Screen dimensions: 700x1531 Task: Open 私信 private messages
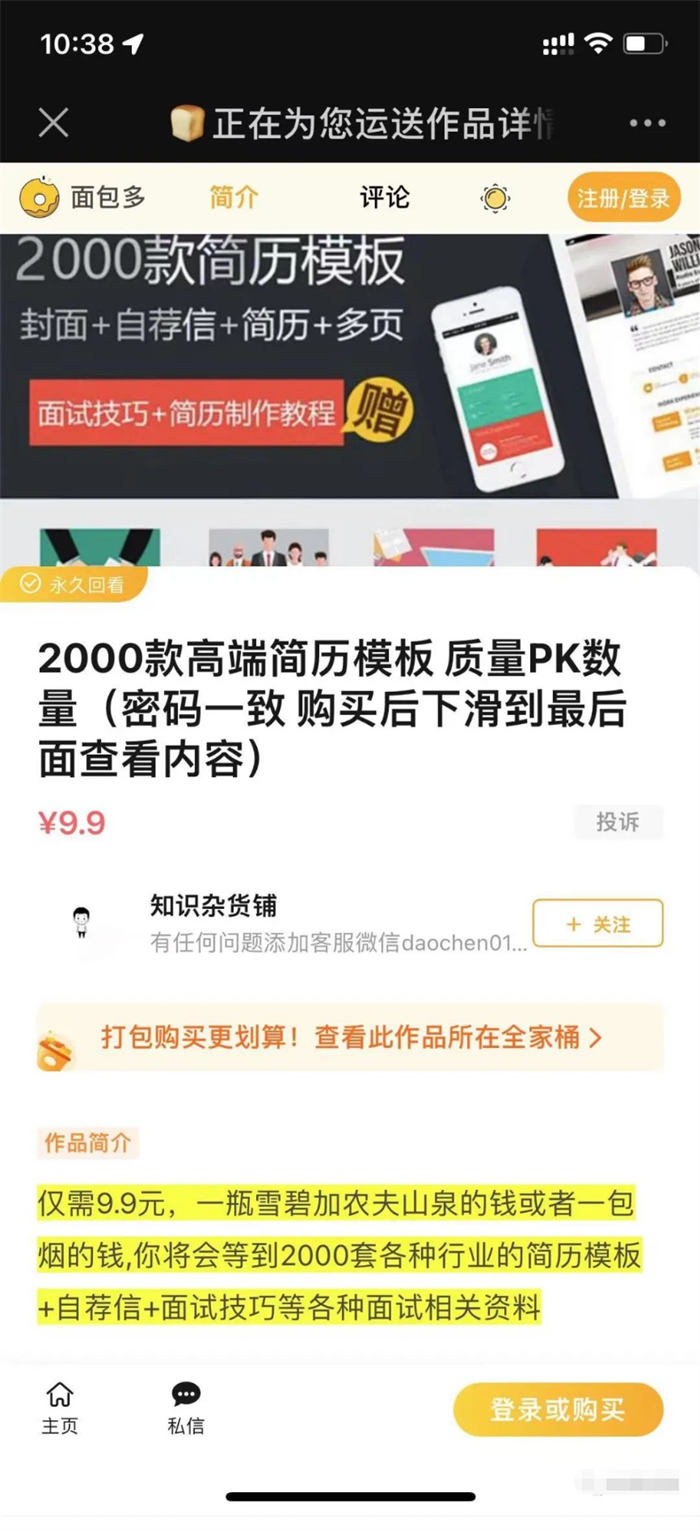(x=186, y=1408)
